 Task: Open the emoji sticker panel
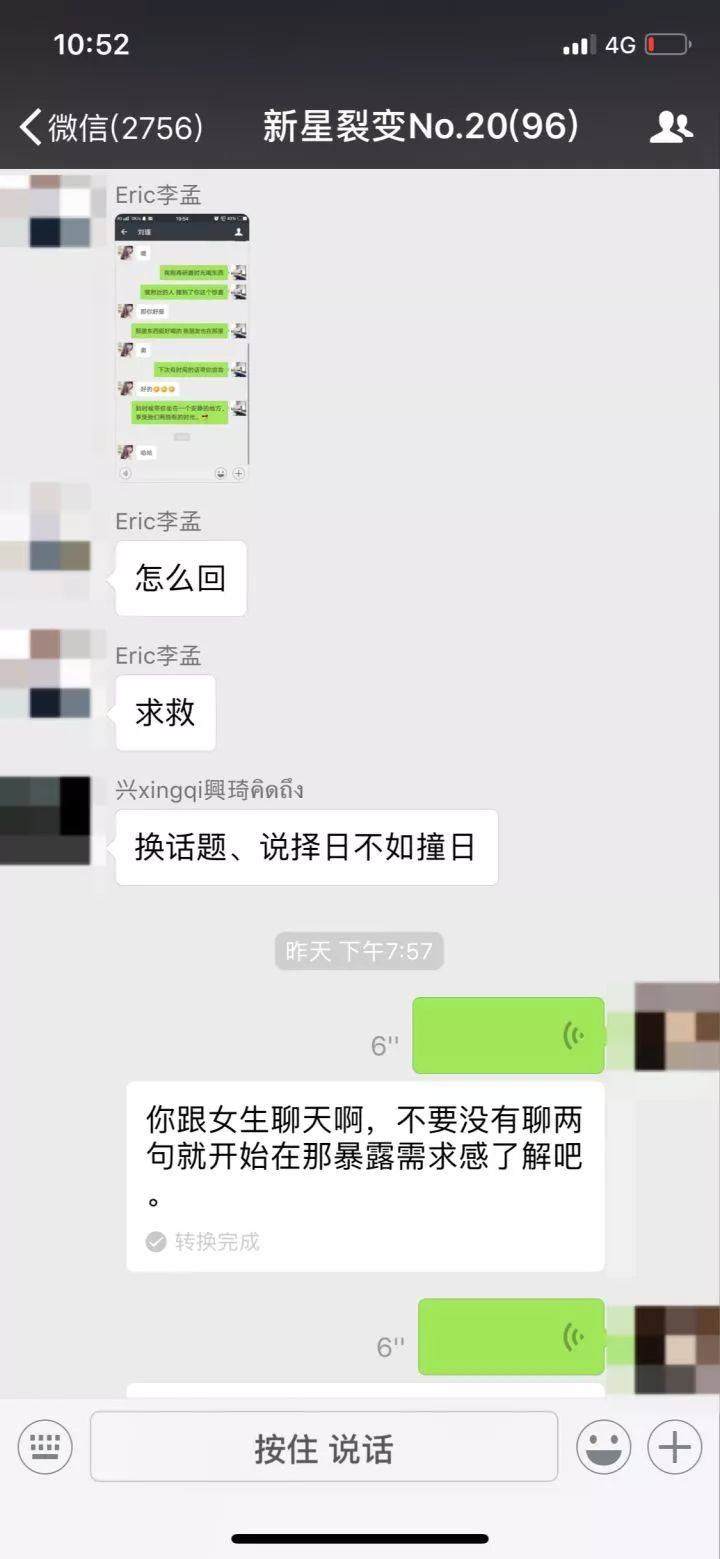[603, 1446]
